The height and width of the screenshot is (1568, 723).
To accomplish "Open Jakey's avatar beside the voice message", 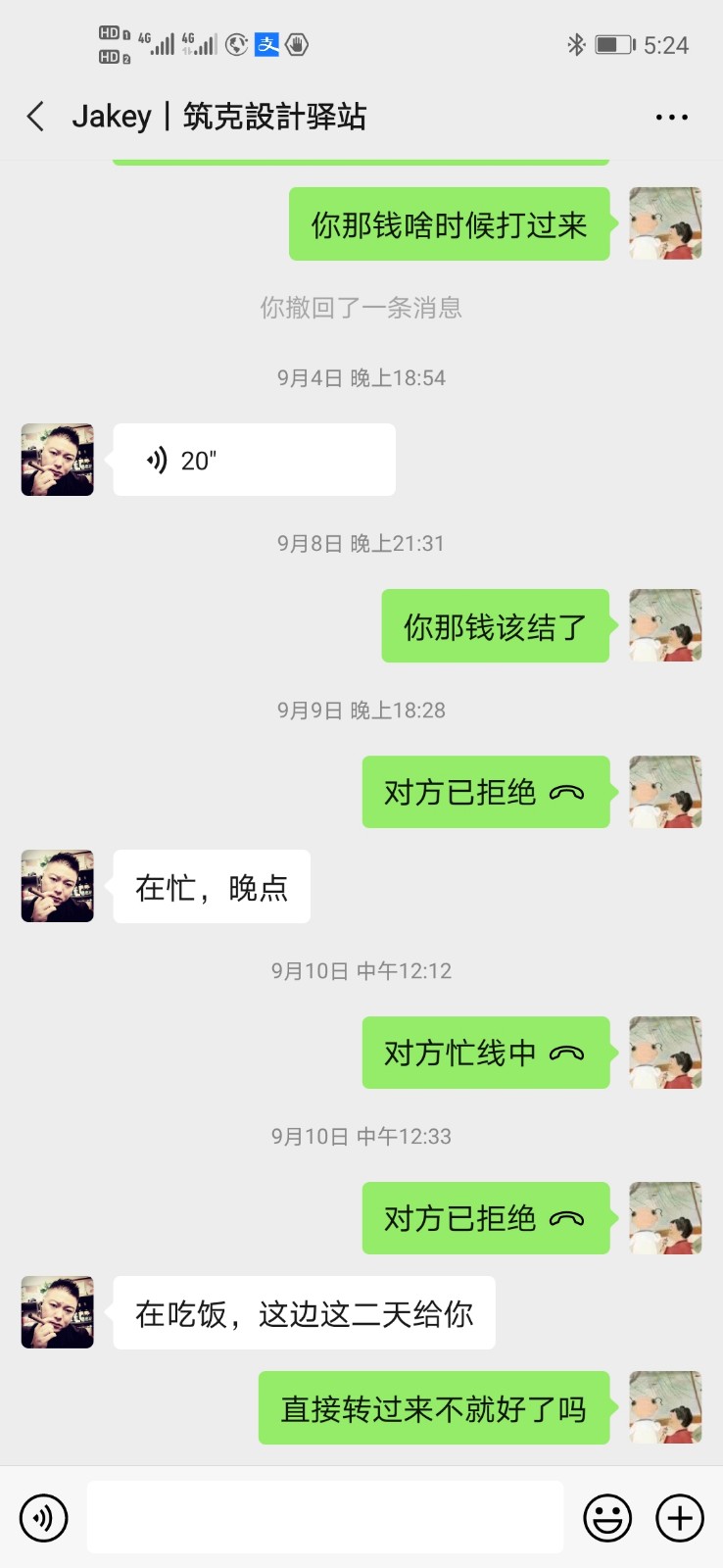I will [58, 460].
